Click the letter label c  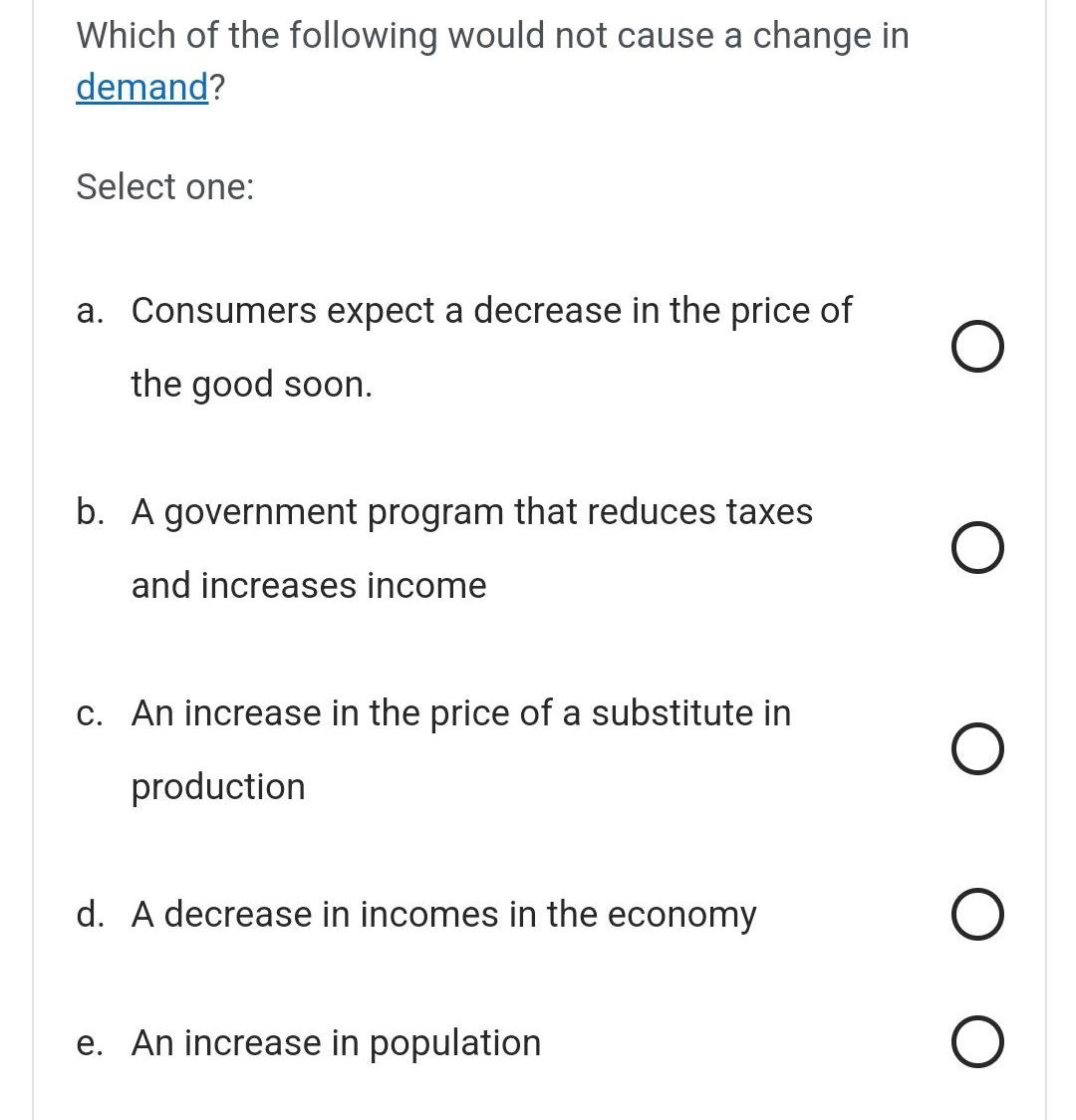tap(91, 712)
